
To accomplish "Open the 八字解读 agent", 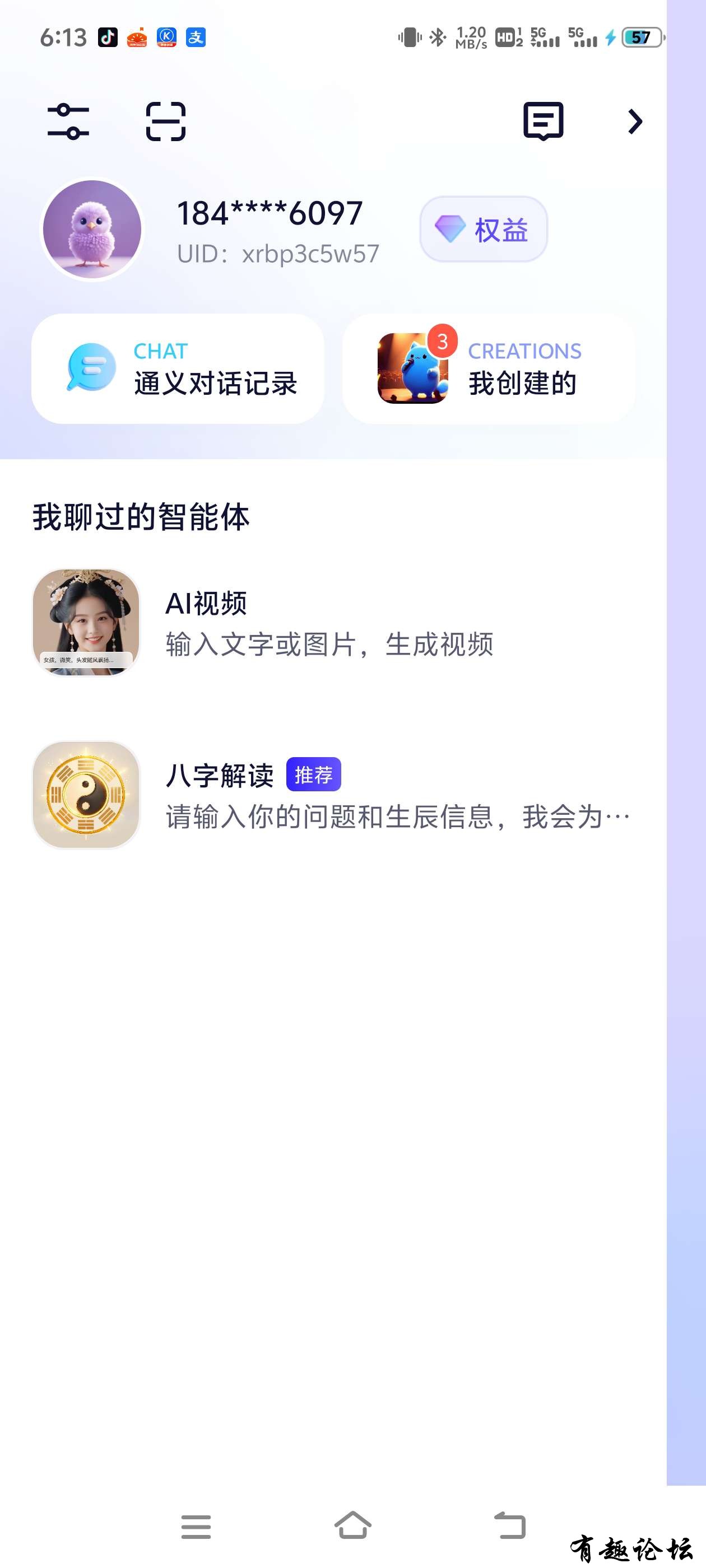I will (x=329, y=795).
